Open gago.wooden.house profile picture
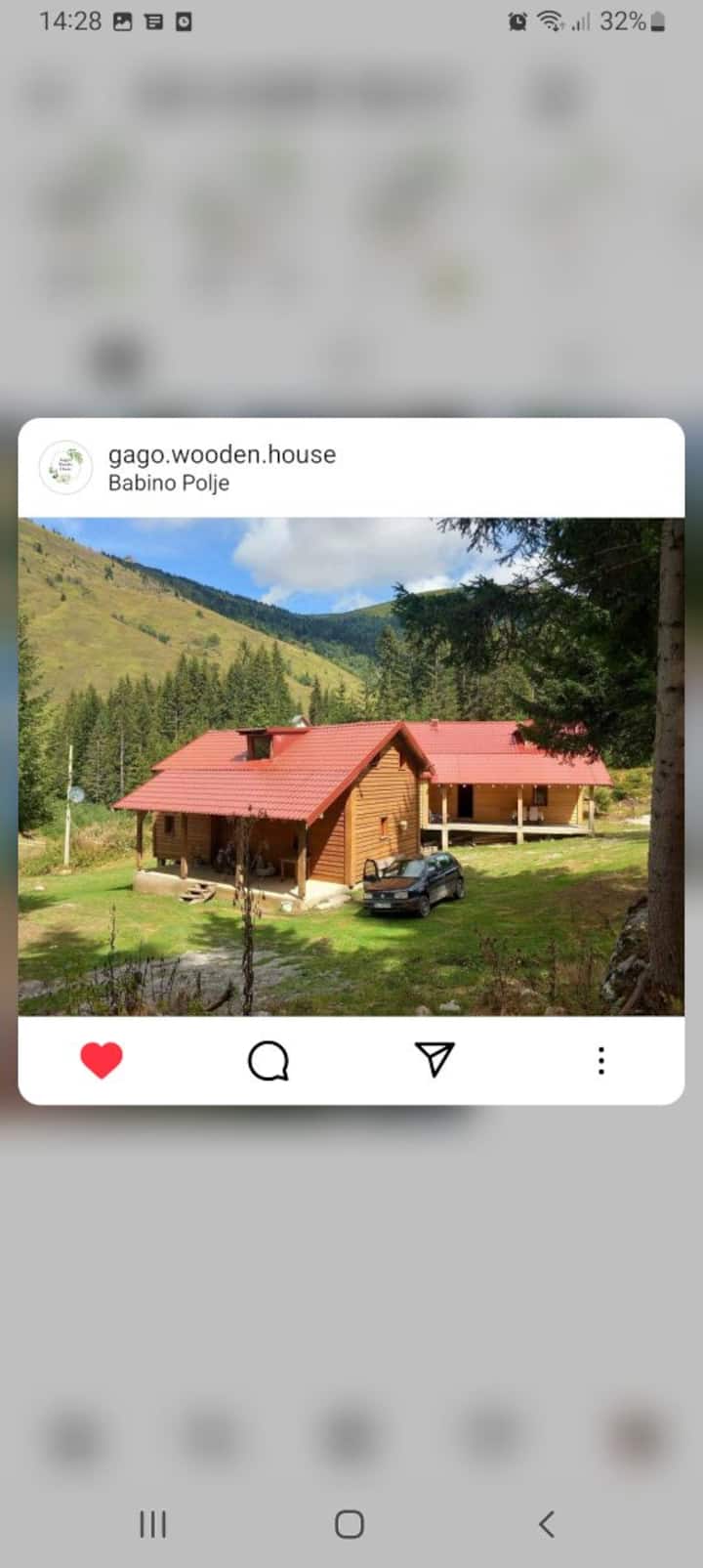 coord(65,468)
